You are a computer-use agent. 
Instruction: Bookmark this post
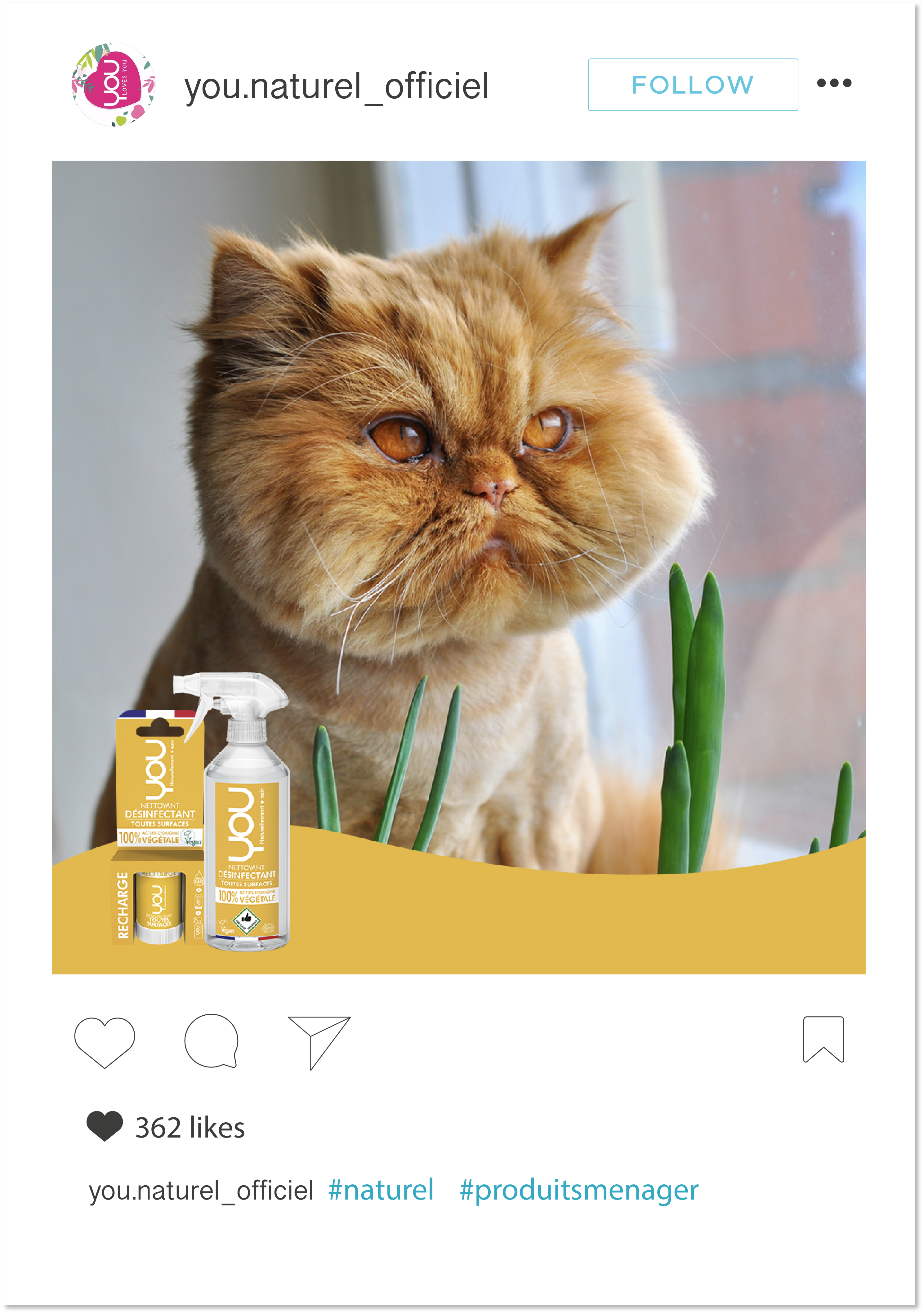pyautogui.click(x=823, y=1039)
